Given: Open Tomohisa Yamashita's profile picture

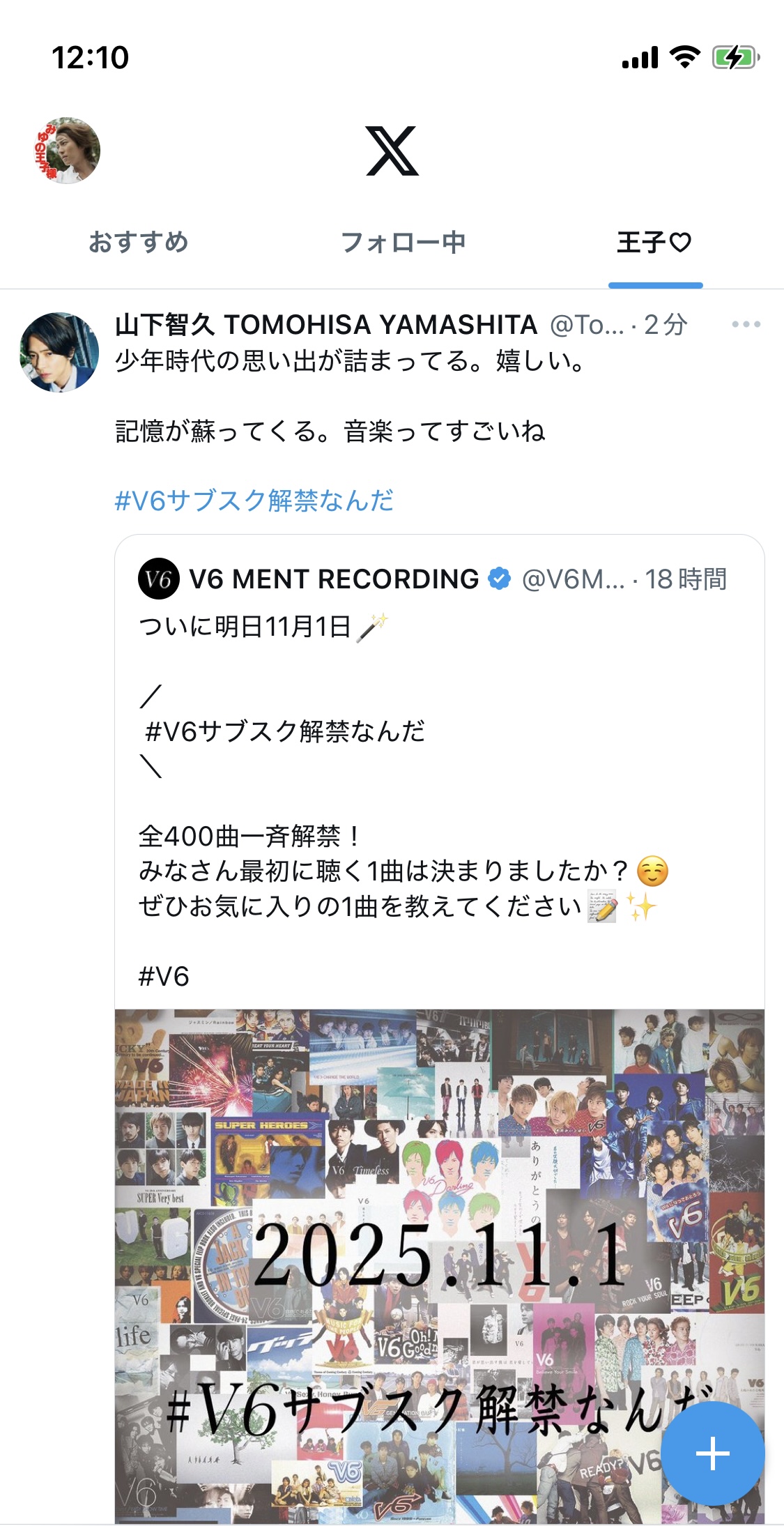Looking at the screenshot, I should 59,351.
